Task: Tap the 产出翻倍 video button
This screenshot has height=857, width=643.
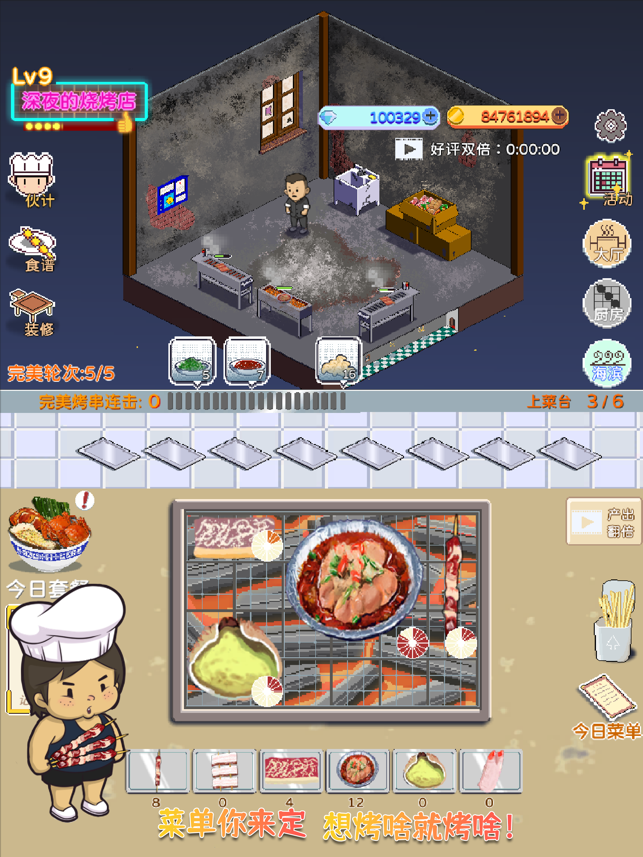Action: tap(603, 521)
